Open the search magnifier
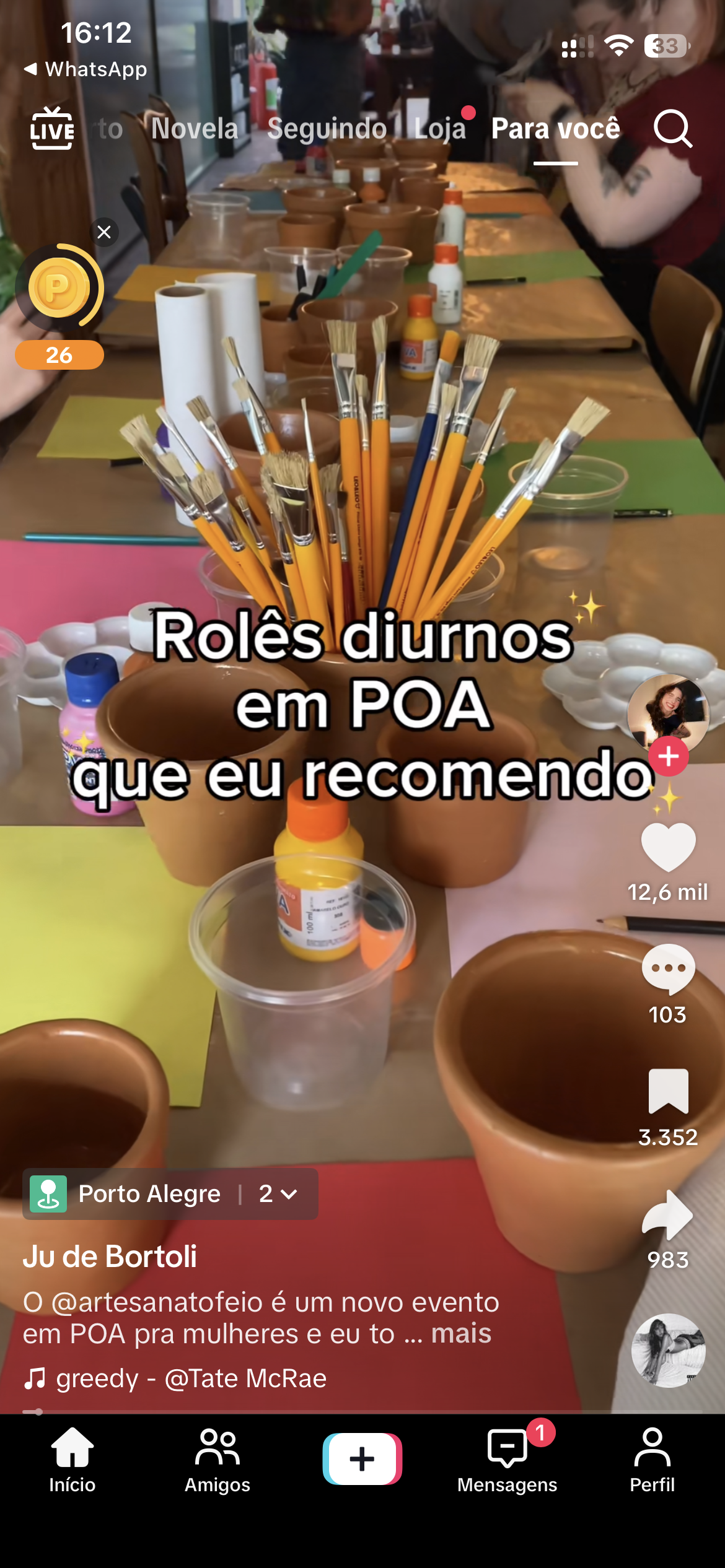 (673, 129)
